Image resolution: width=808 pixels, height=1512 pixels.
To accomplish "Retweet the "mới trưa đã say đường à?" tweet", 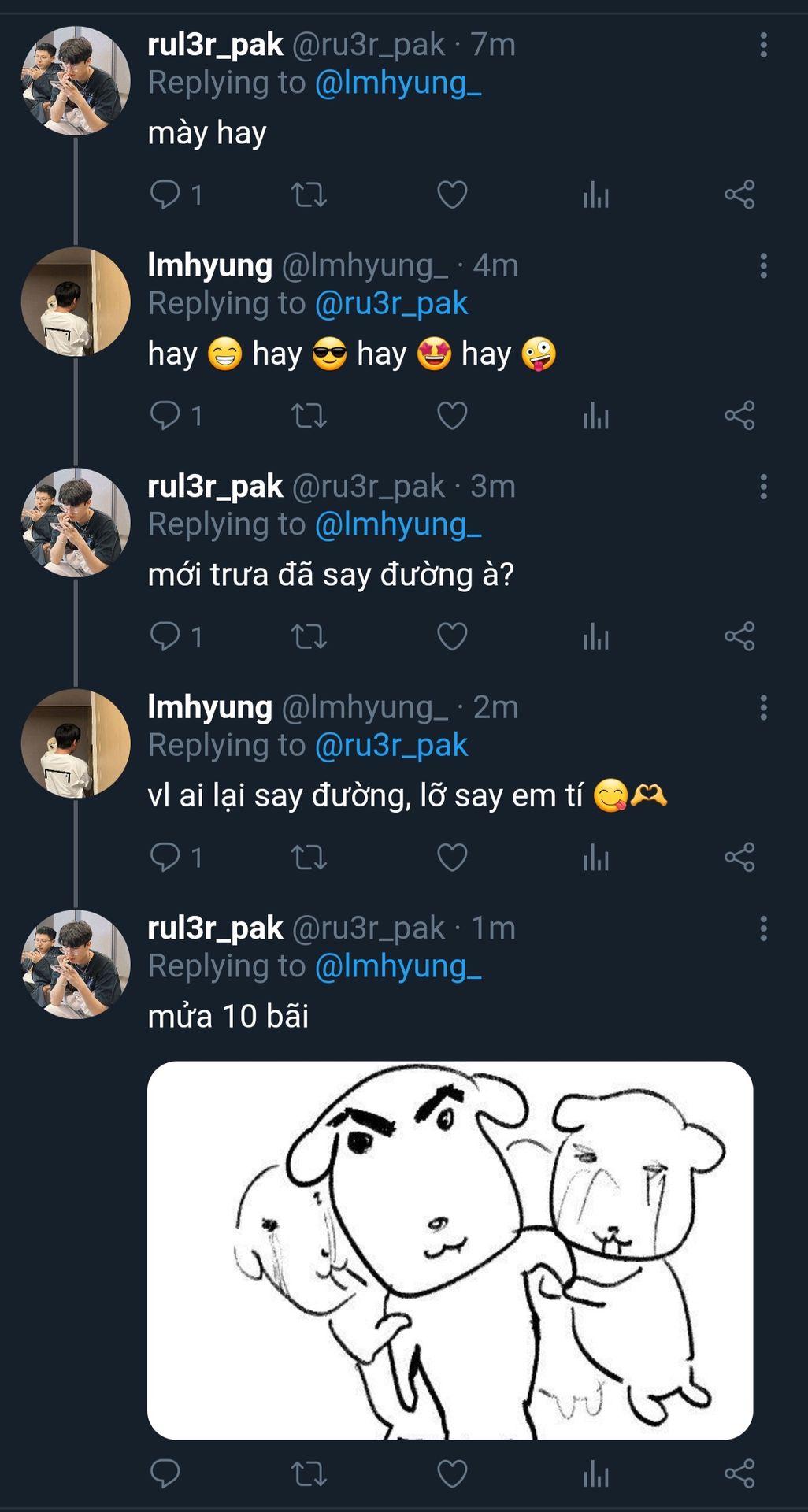I will coord(309,636).
